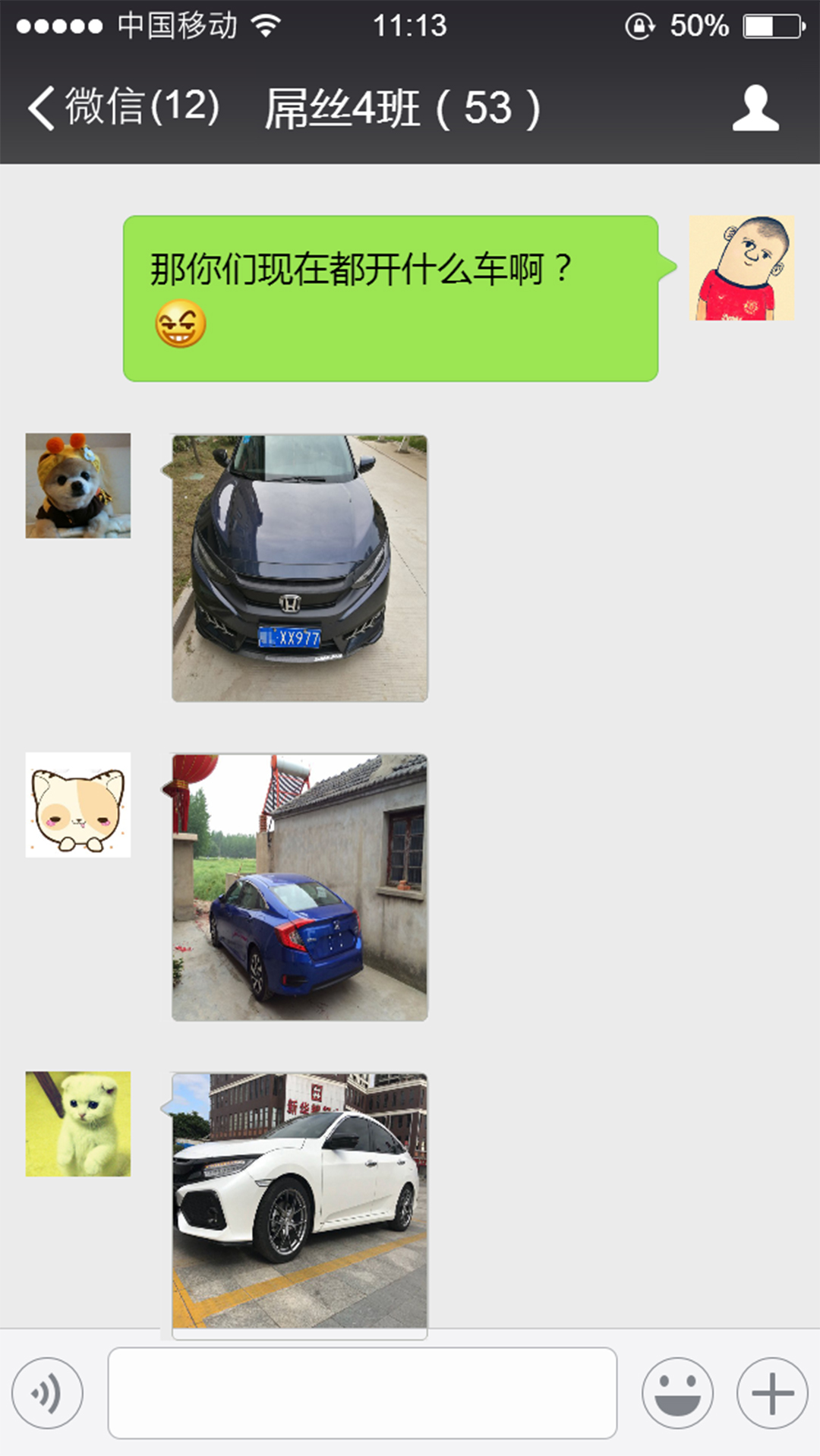Switch to voice input mode
This screenshot has width=820, height=1456.
coord(47,1394)
